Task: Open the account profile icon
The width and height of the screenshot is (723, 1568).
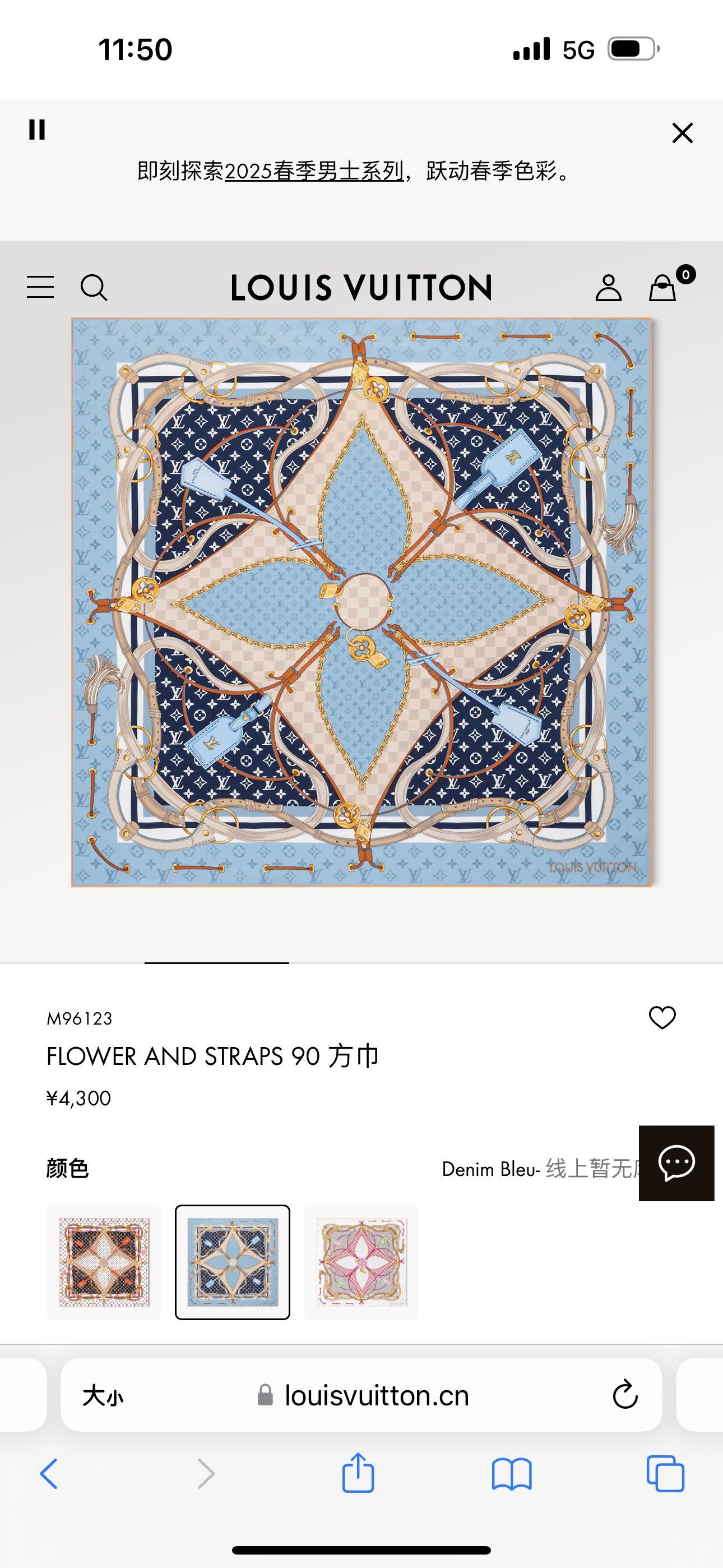Action: pyautogui.click(x=608, y=287)
